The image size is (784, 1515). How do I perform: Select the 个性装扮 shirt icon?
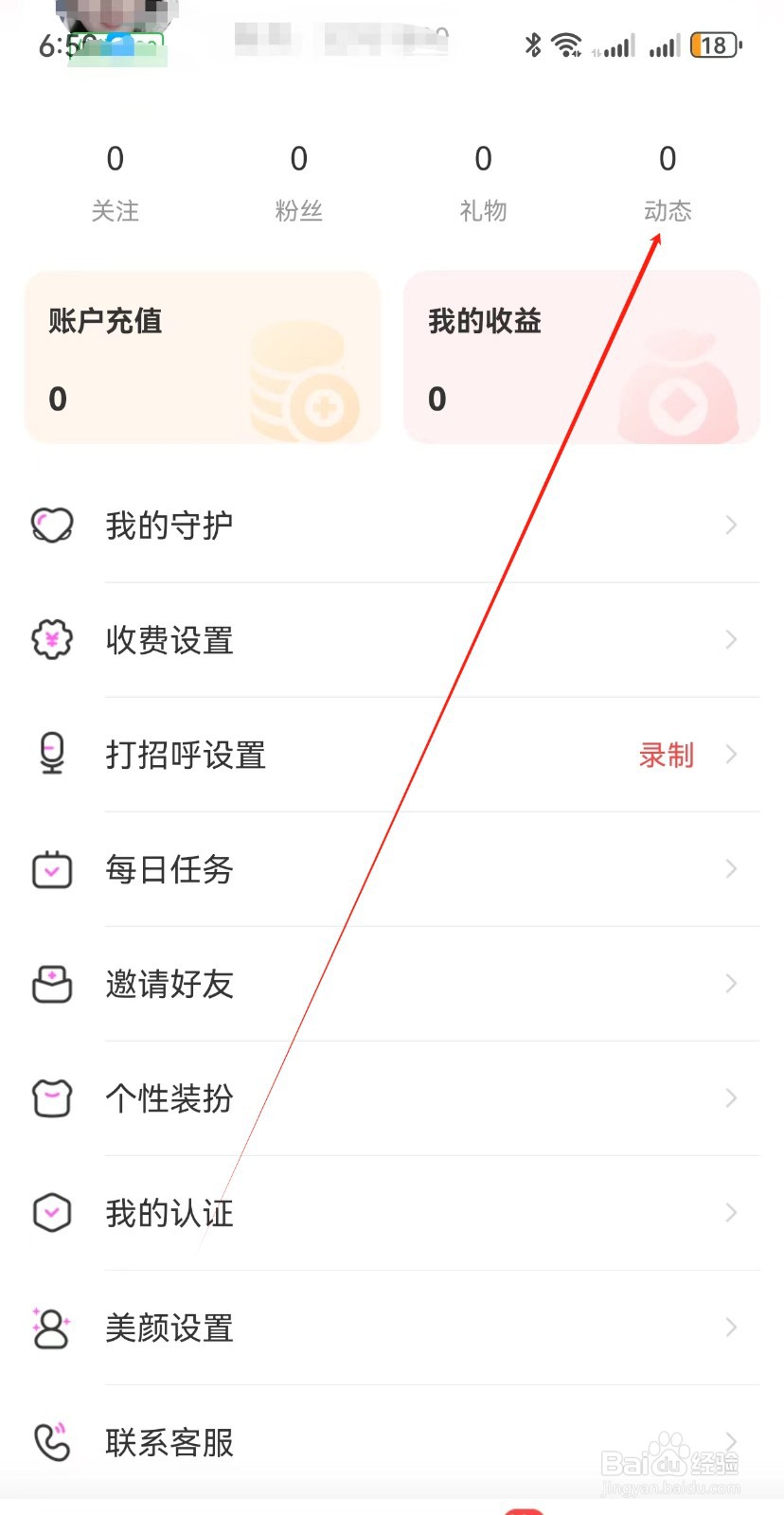pyautogui.click(x=52, y=1098)
